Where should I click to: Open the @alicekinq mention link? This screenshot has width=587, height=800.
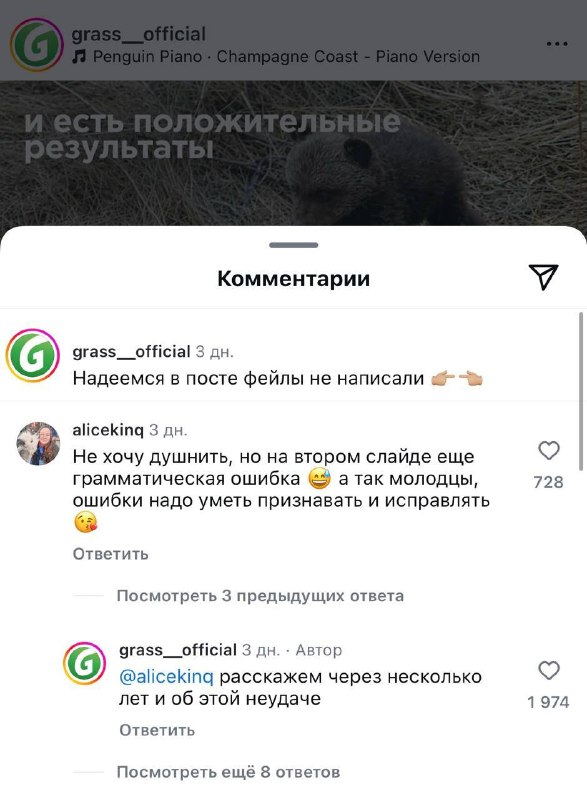166,677
